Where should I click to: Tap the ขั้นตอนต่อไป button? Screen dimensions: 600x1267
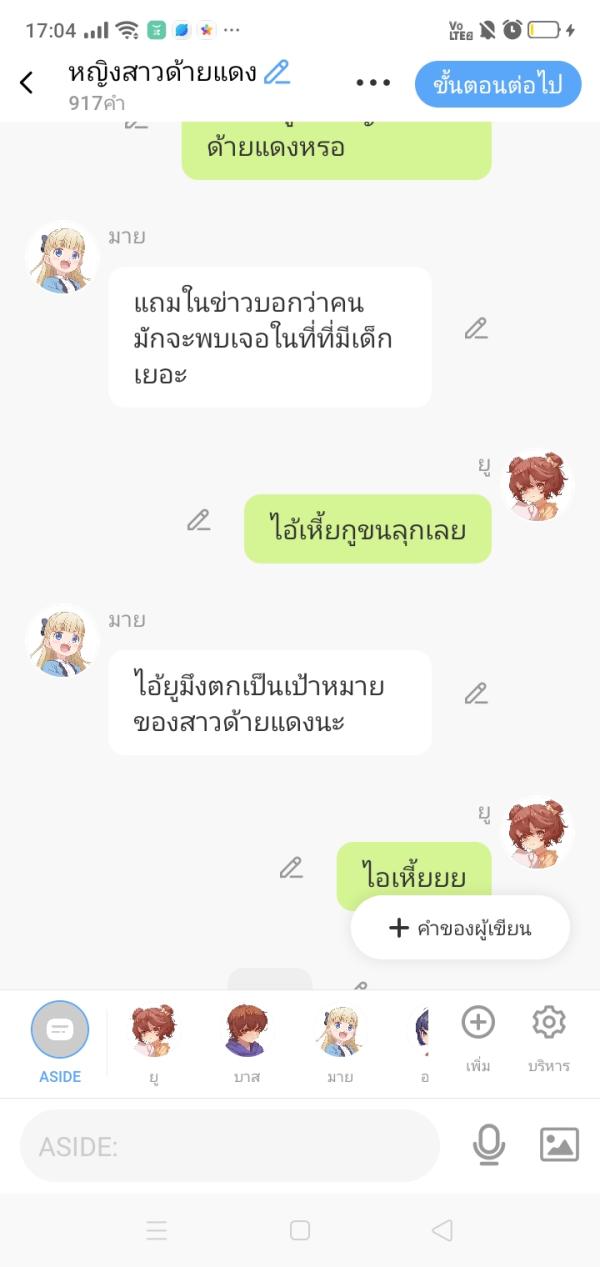tap(497, 84)
